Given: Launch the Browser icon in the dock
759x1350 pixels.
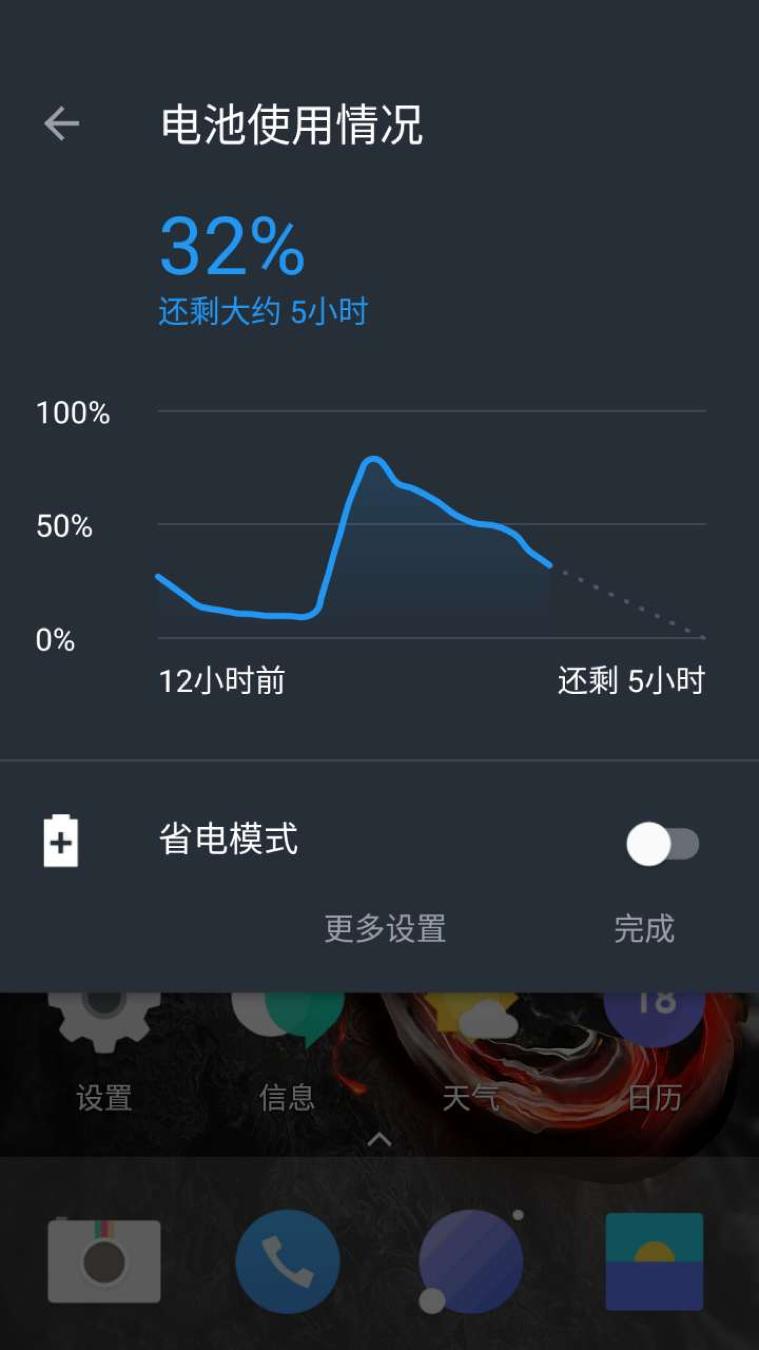Looking at the screenshot, I should pyautogui.click(x=470, y=1260).
